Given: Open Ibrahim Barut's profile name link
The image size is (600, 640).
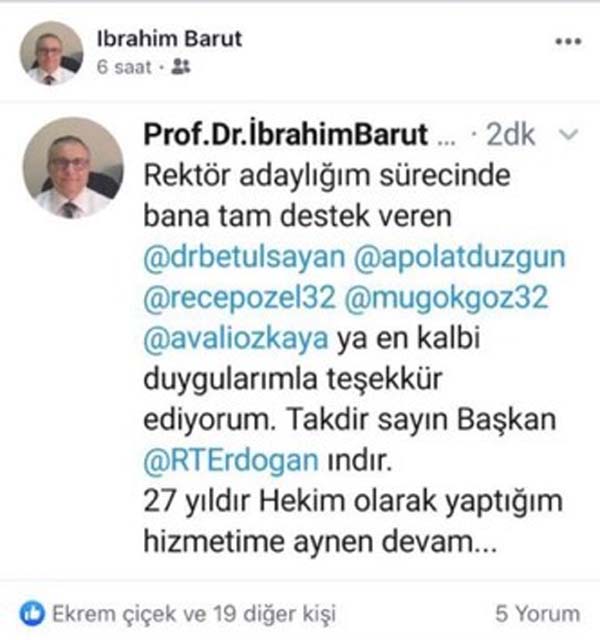Looking at the screenshot, I should coord(168,39).
